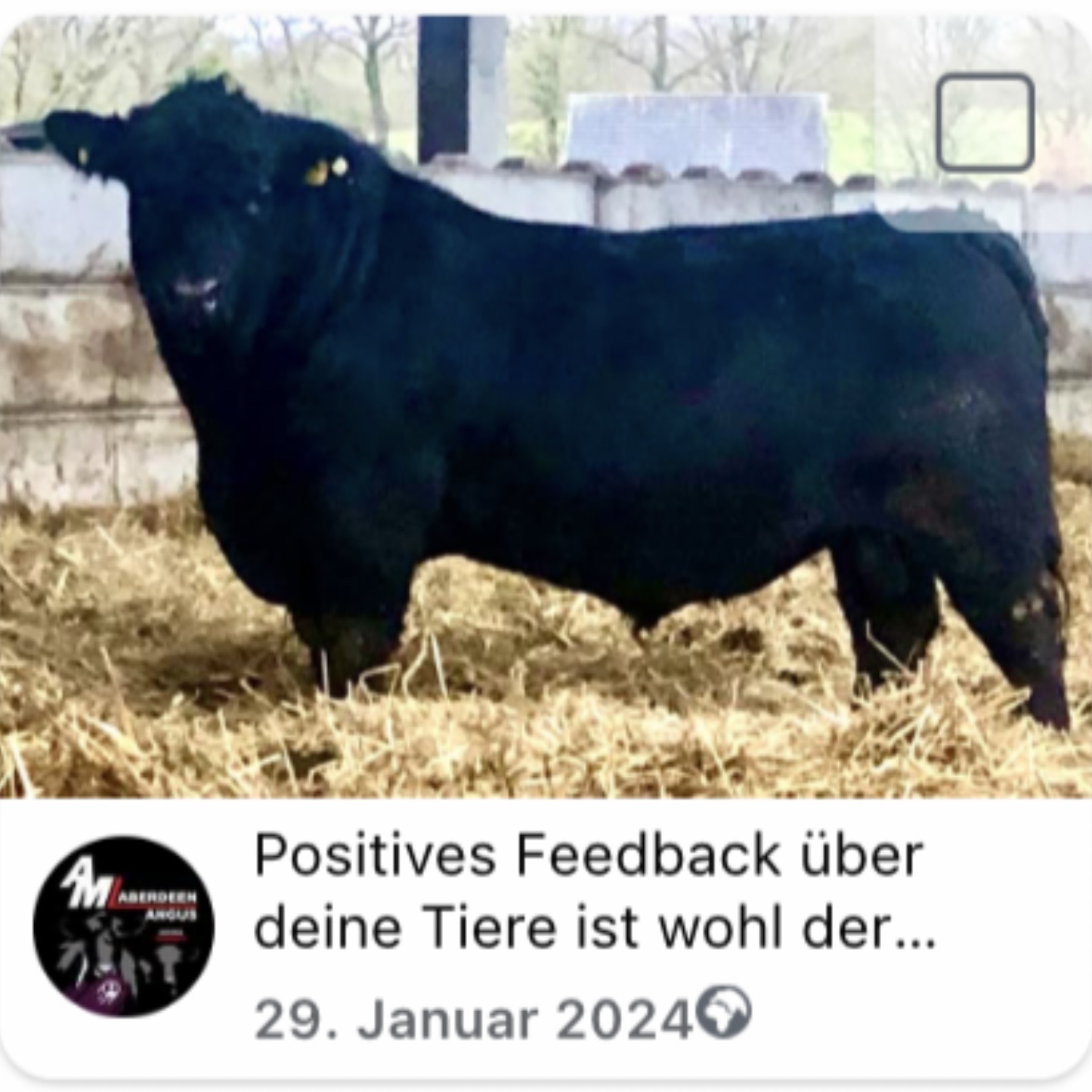1092x1092 pixels.
Task: Open the post "Positives Feedback über deine Tiere"
Action: pyautogui.click(x=594, y=892)
